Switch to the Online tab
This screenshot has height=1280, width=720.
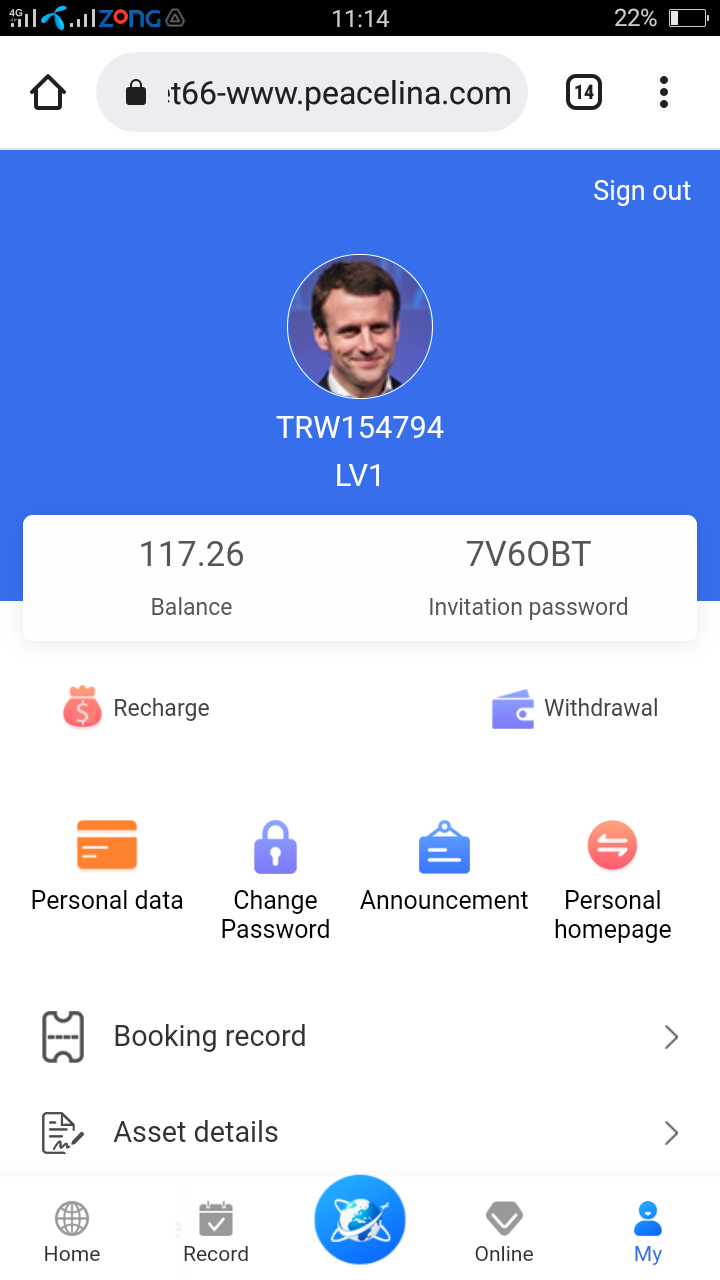pos(504,1232)
